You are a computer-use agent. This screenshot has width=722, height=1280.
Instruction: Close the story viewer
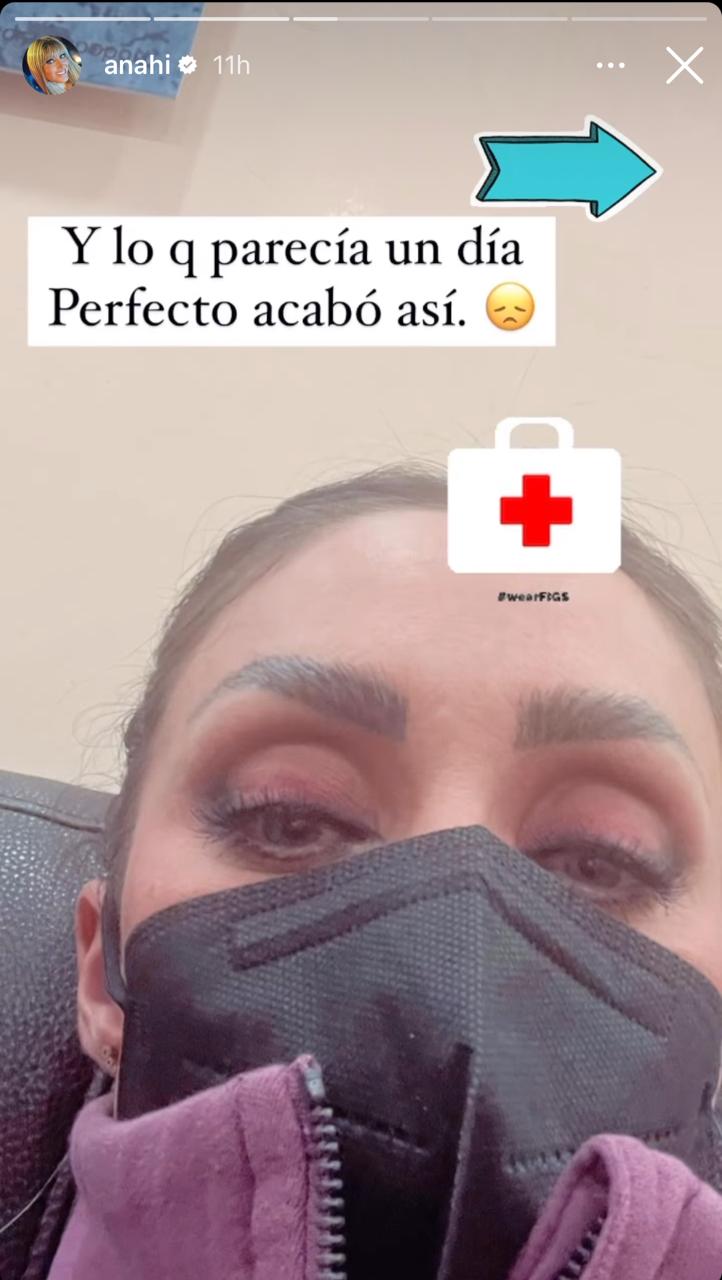(685, 66)
